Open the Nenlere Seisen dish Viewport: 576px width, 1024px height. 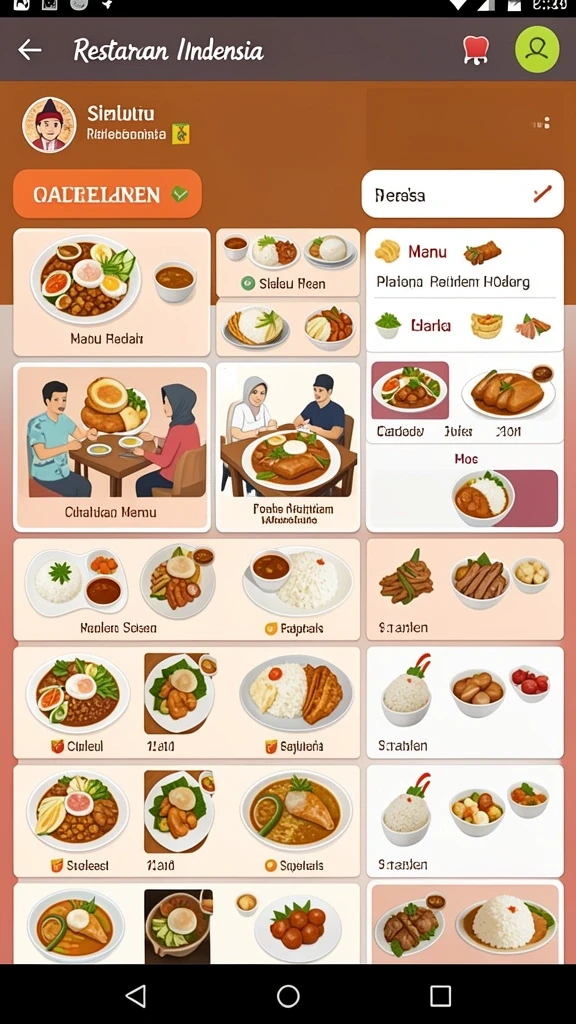pos(119,590)
